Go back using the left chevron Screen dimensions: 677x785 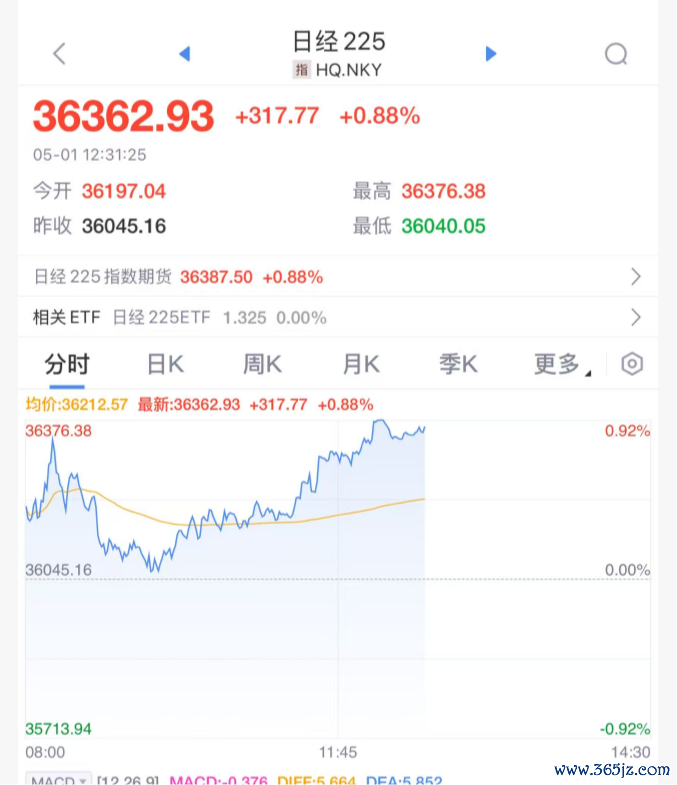[x=59, y=54]
